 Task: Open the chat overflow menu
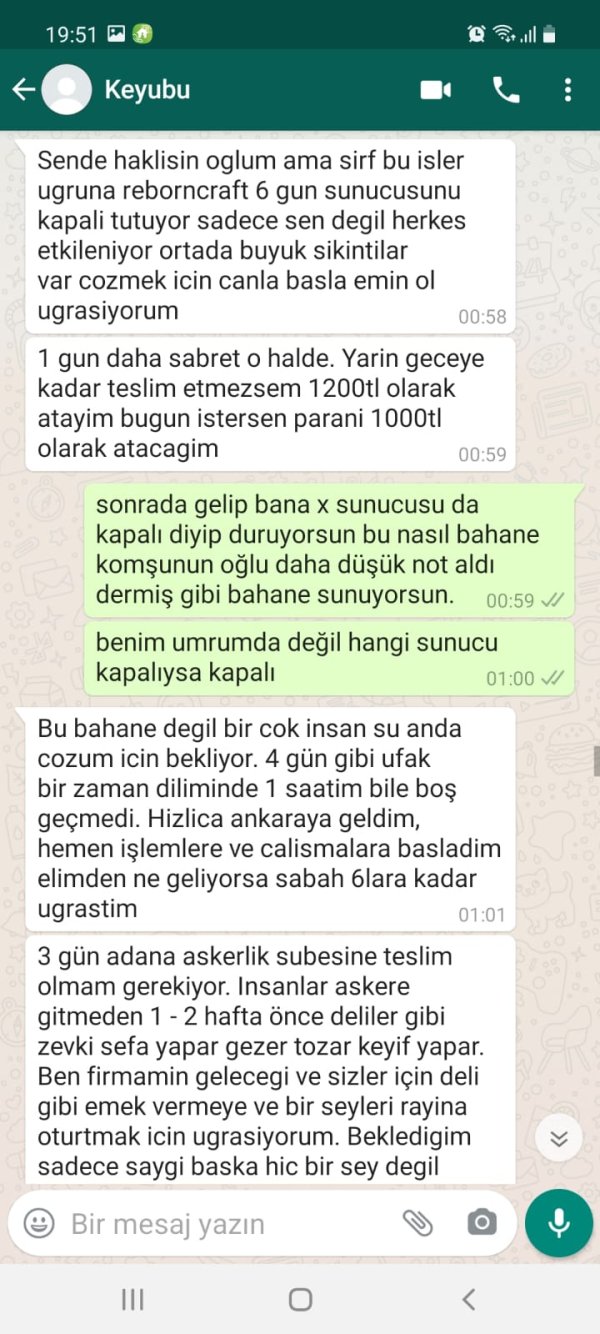click(568, 90)
